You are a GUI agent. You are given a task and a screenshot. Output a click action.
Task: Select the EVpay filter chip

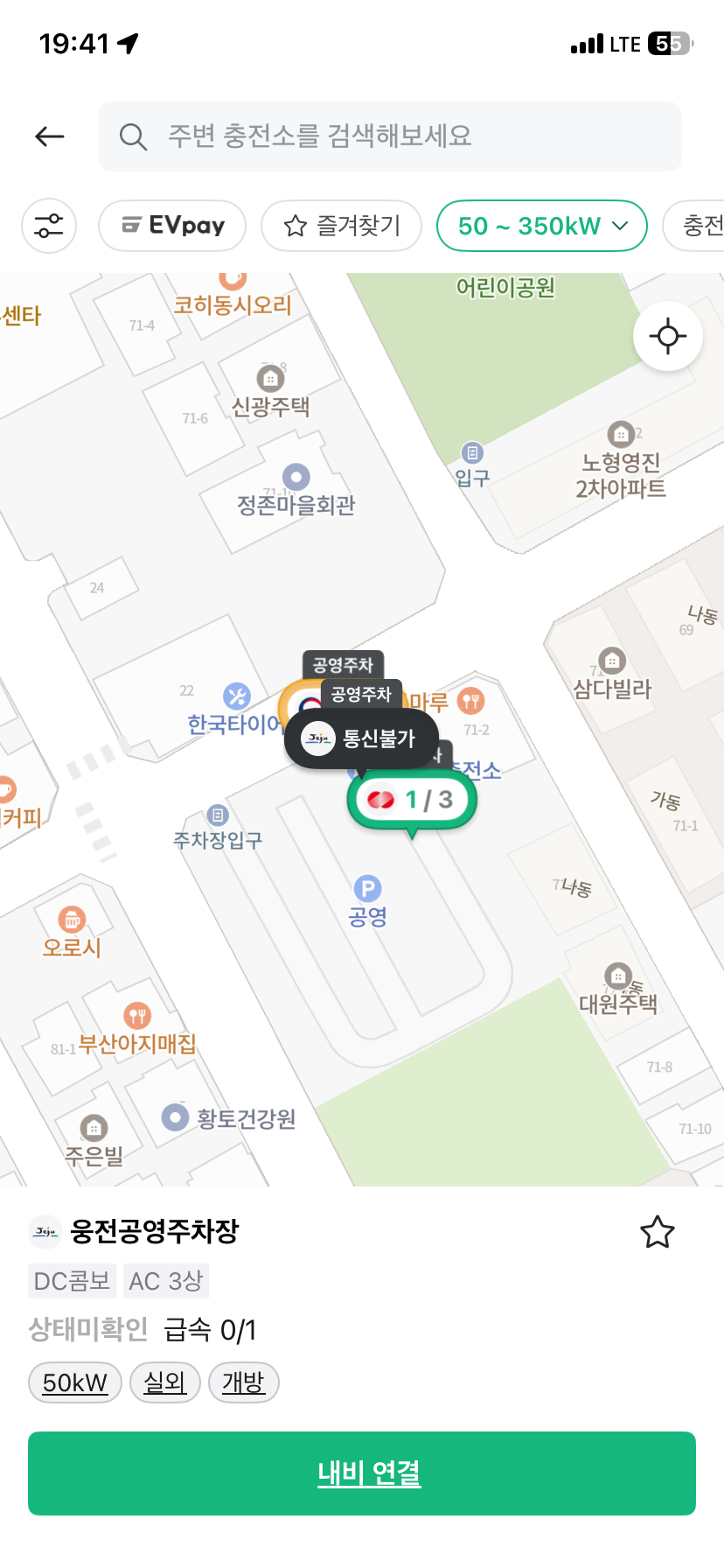point(172,226)
